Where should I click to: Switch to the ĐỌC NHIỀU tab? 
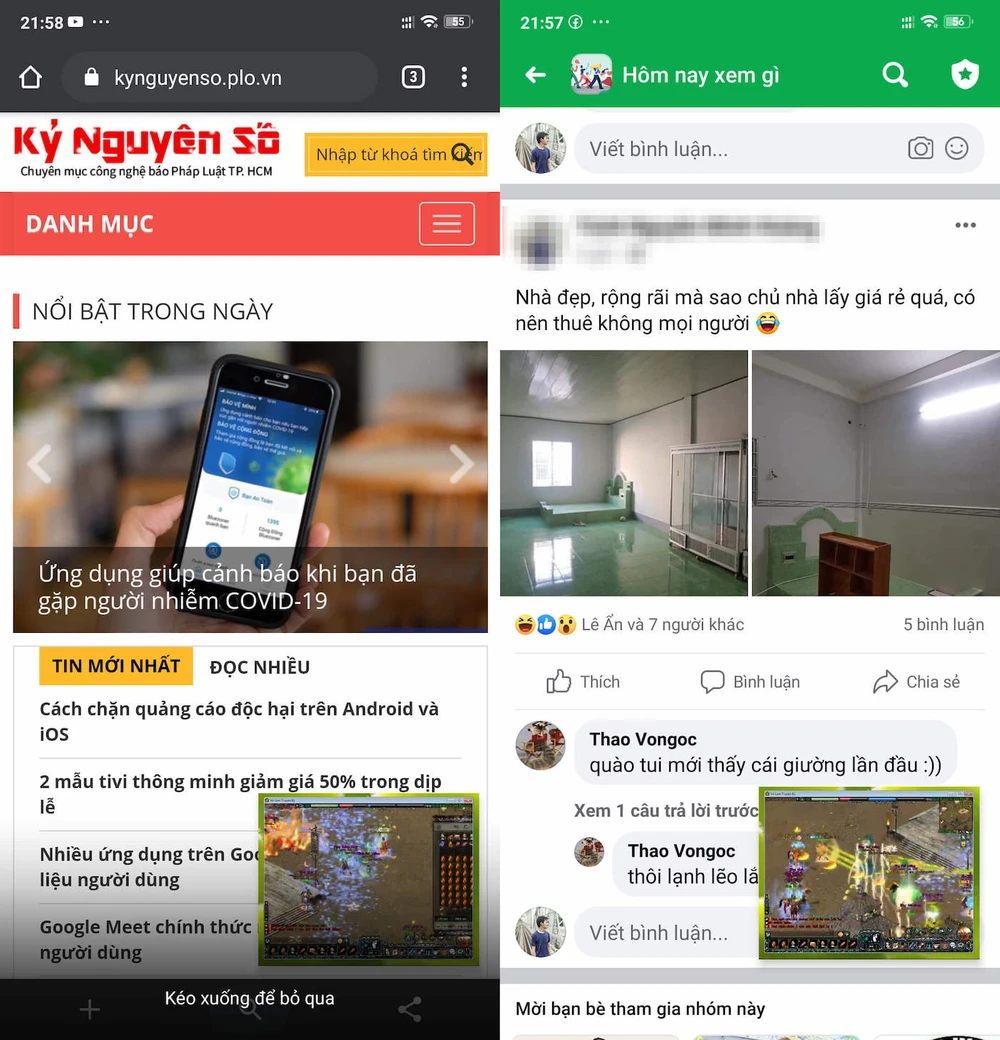point(260,667)
